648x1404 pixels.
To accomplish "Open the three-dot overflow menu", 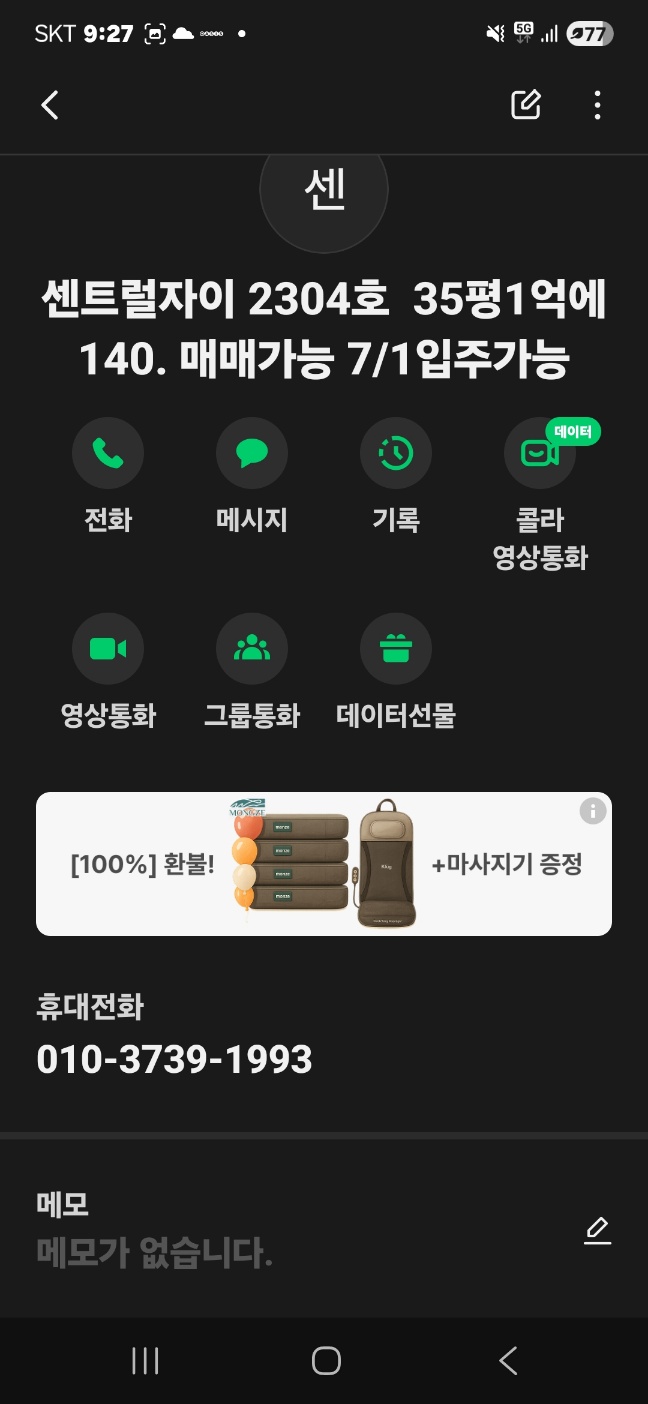I will coord(597,105).
